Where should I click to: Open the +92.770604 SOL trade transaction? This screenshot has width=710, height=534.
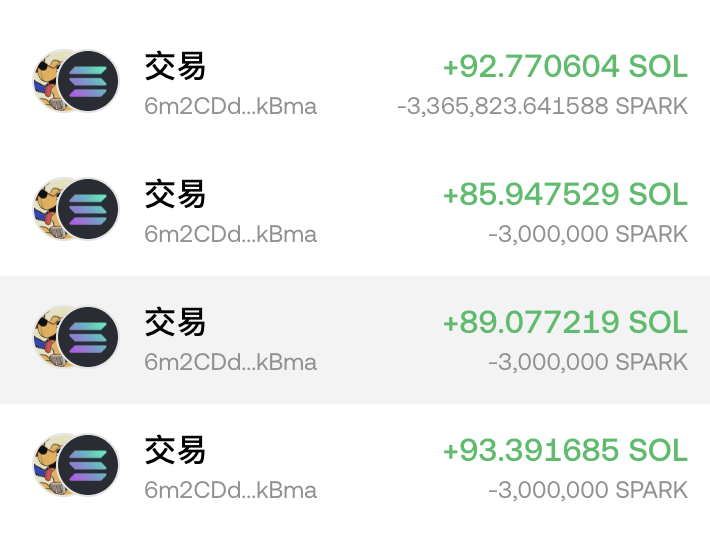tap(355, 84)
